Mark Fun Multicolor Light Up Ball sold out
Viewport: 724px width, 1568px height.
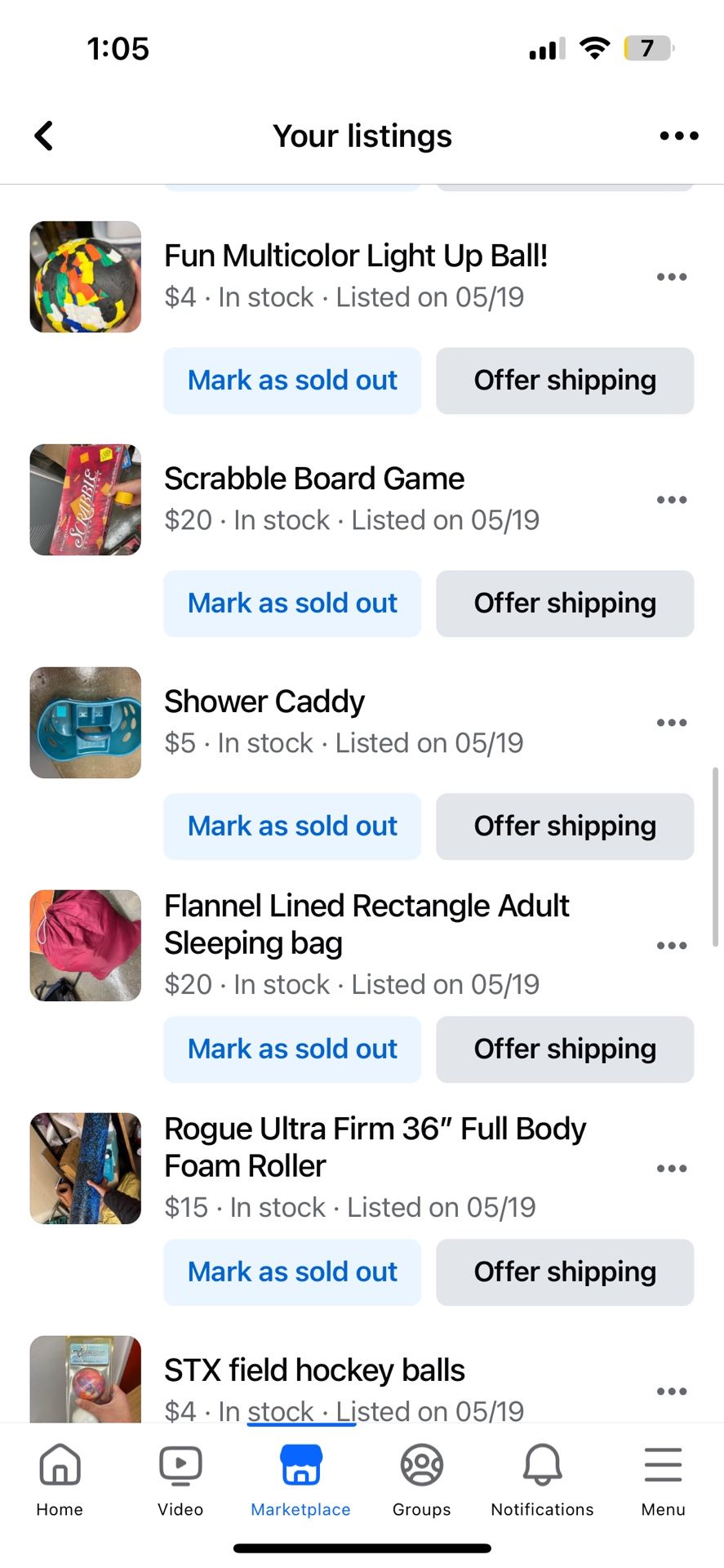(x=292, y=381)
